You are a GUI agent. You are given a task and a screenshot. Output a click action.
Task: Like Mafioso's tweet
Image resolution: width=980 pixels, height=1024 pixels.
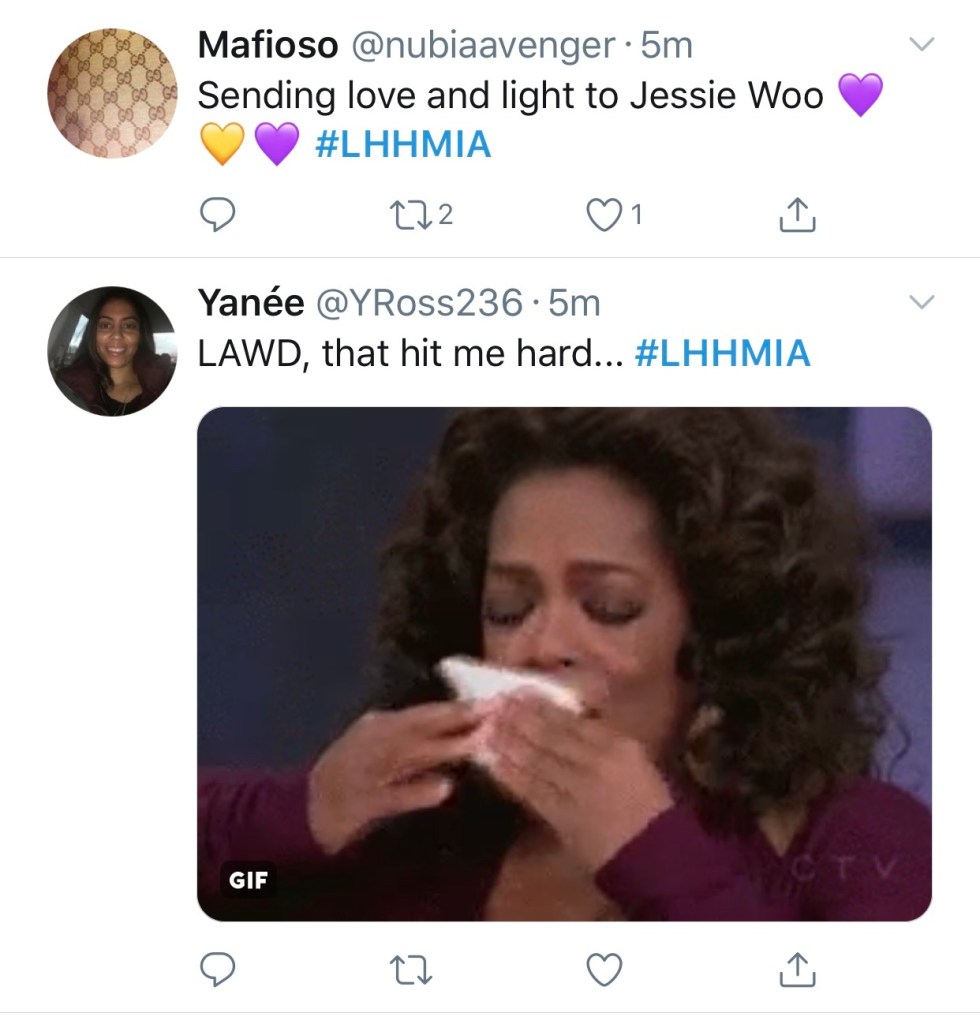(x=604, y=215)
